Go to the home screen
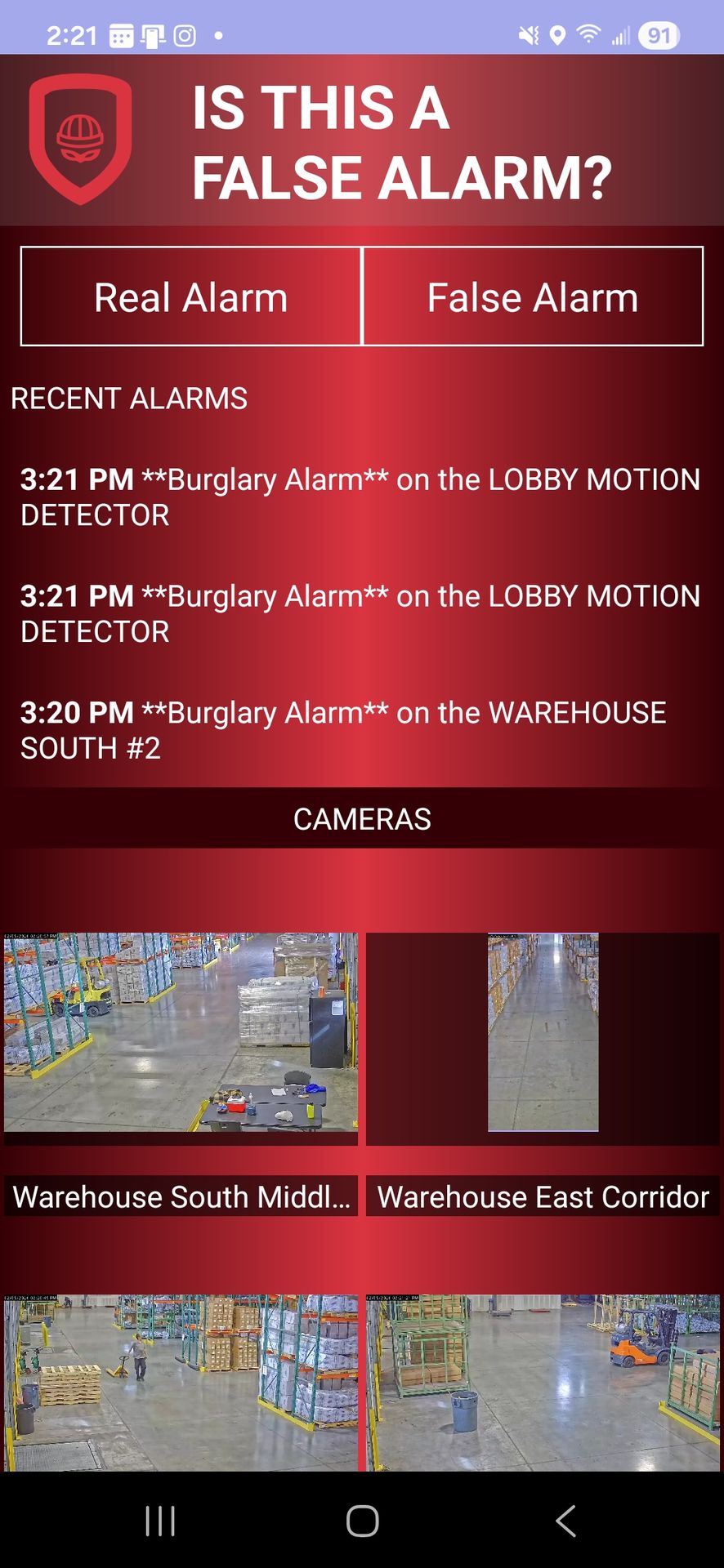Image resolution: width=724 pixels, height=1568 pixels. [362, 1521]
